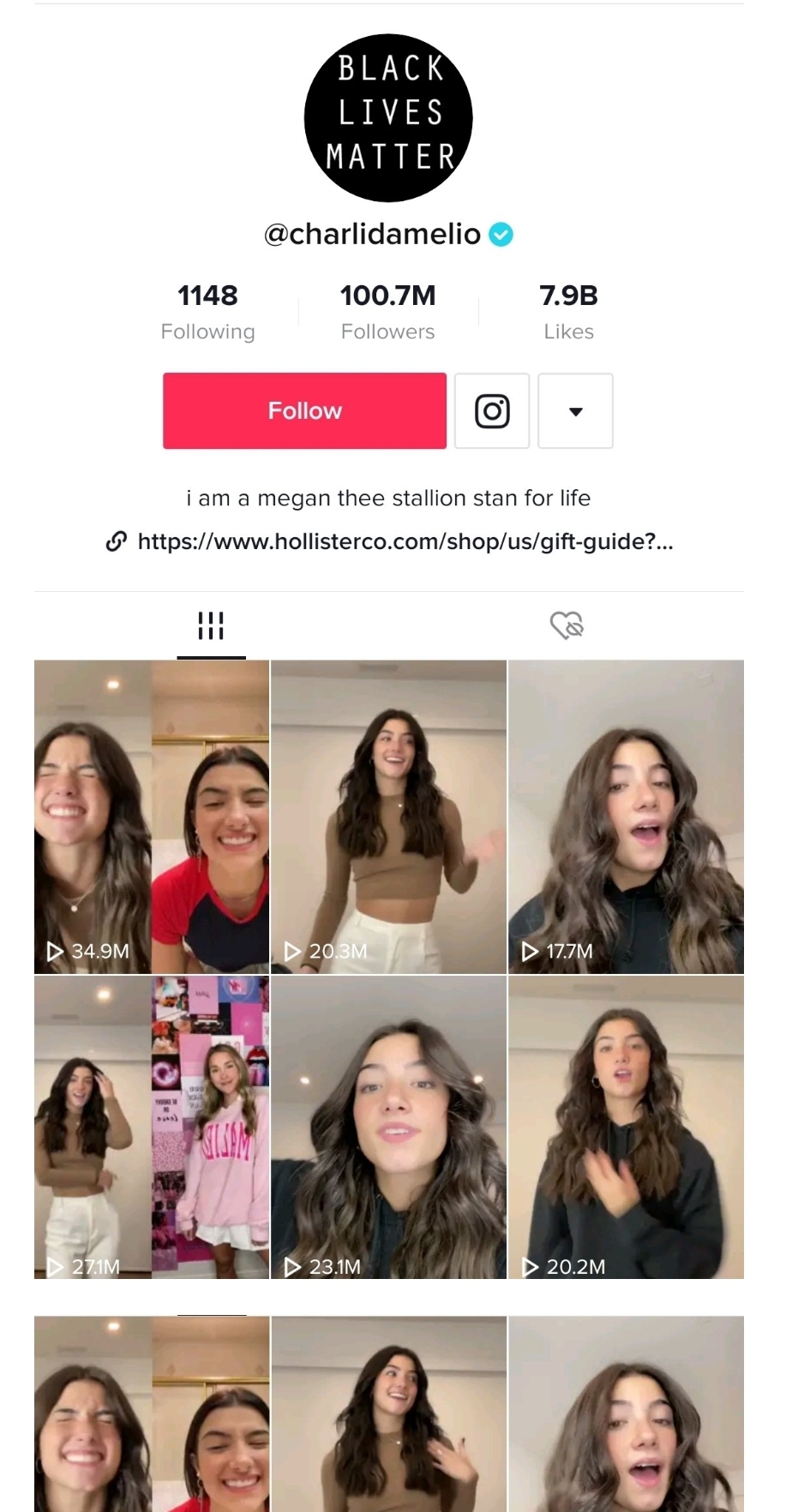This screenshot has width=786, height=1512.
Task: Open the video with 17.7M views
Action: (x=626, y=816)
